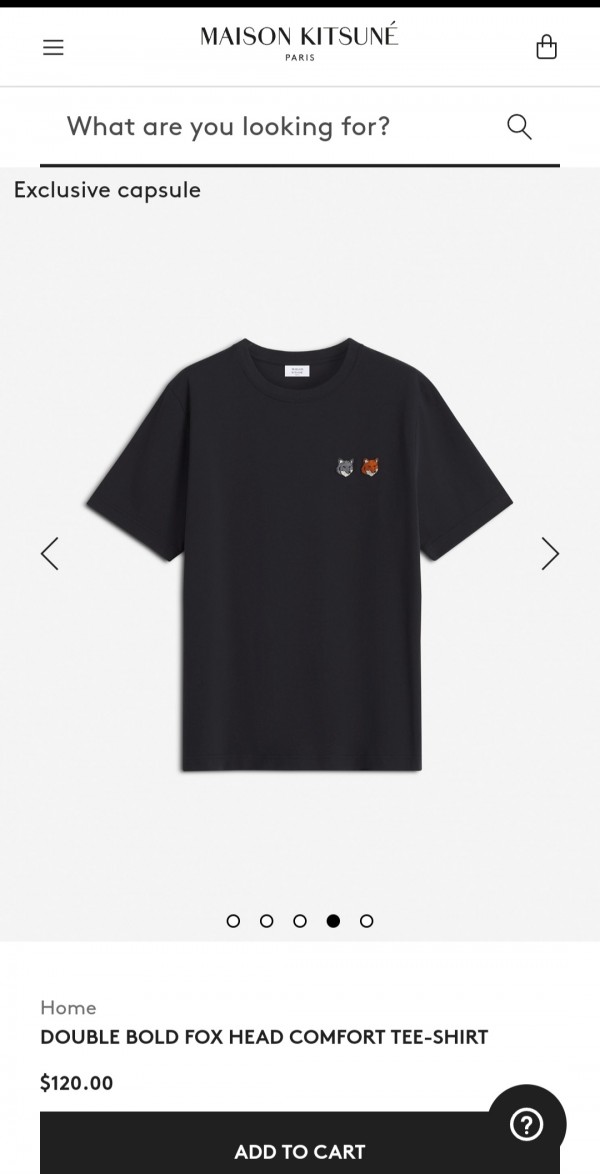Tap the magnifying glass search icon
Image resolution: width=600 pixels, height=1174 pixels.
tap(519, 127)
